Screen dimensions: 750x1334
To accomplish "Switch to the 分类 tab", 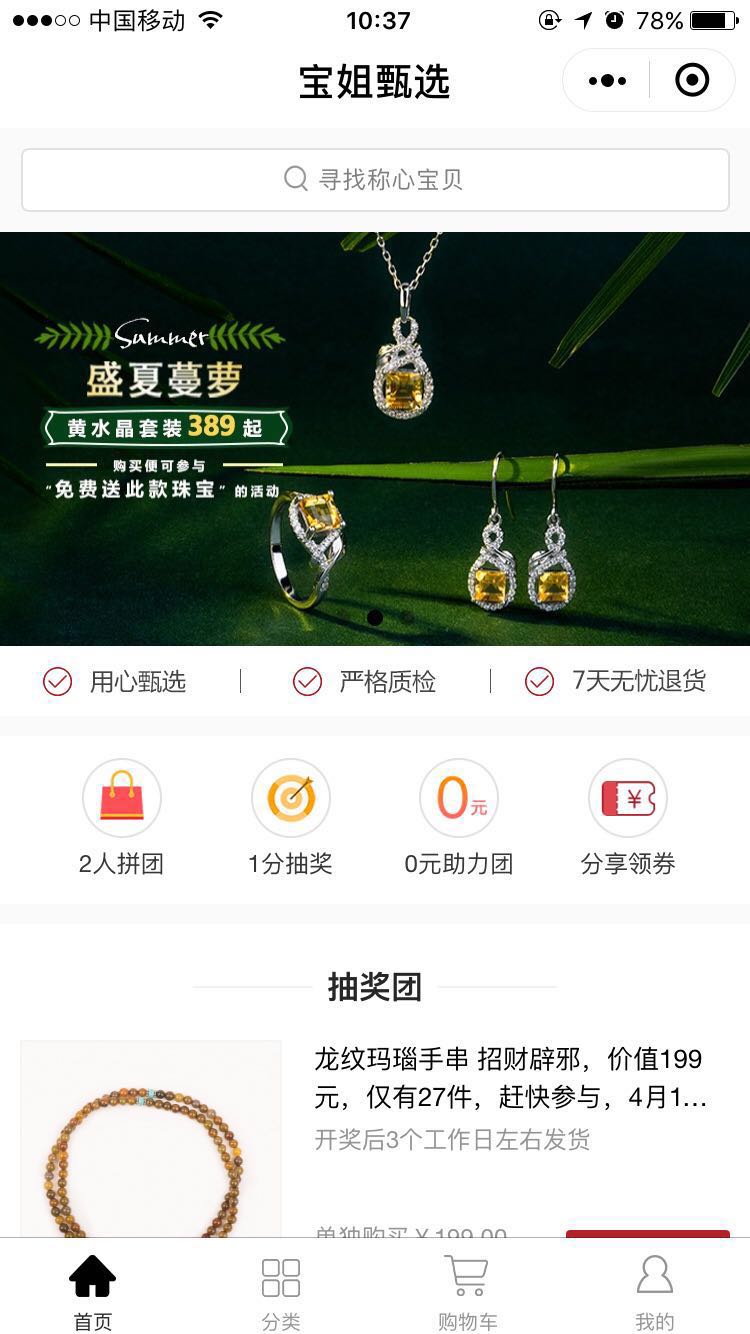I will click(281, 1292).
